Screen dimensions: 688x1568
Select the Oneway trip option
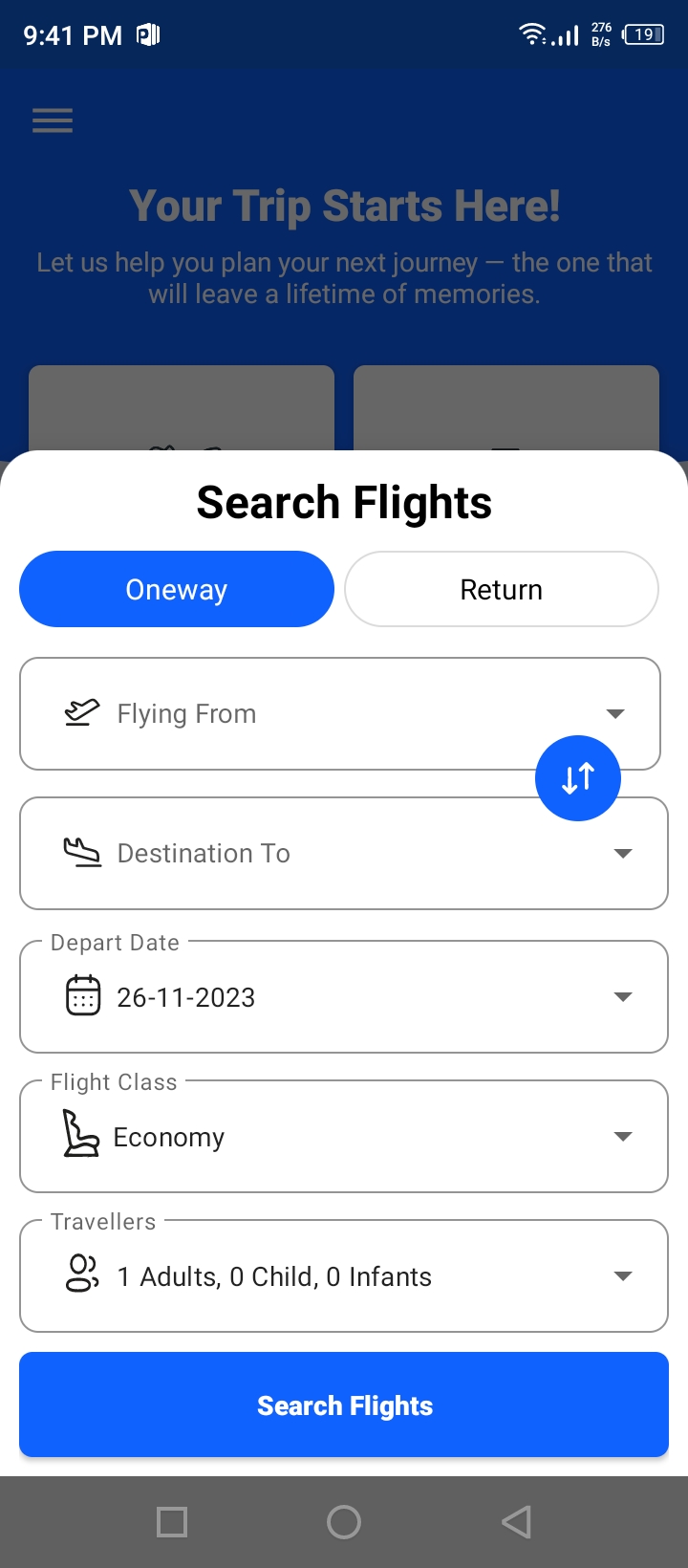(177, 589)
